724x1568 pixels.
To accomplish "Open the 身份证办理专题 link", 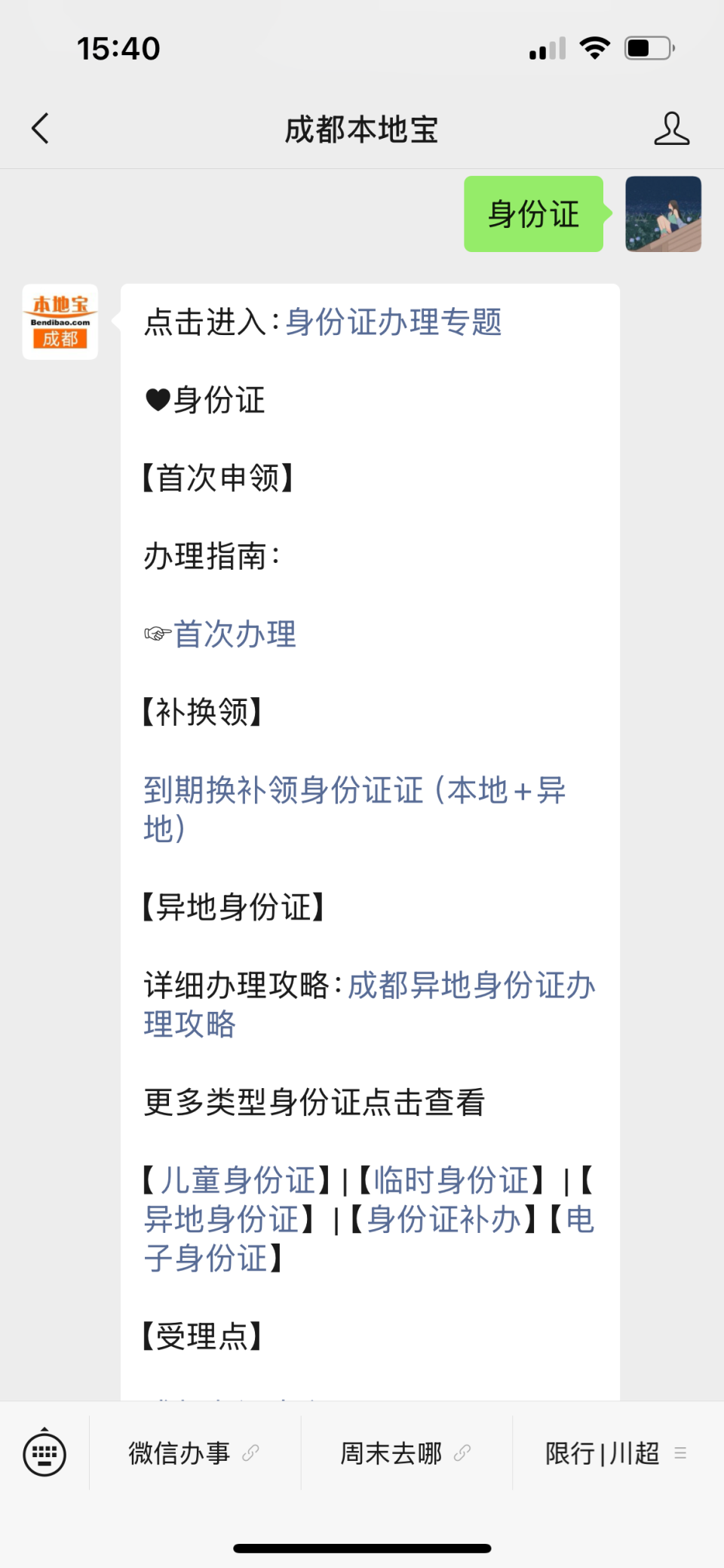I will pos(395,321).
